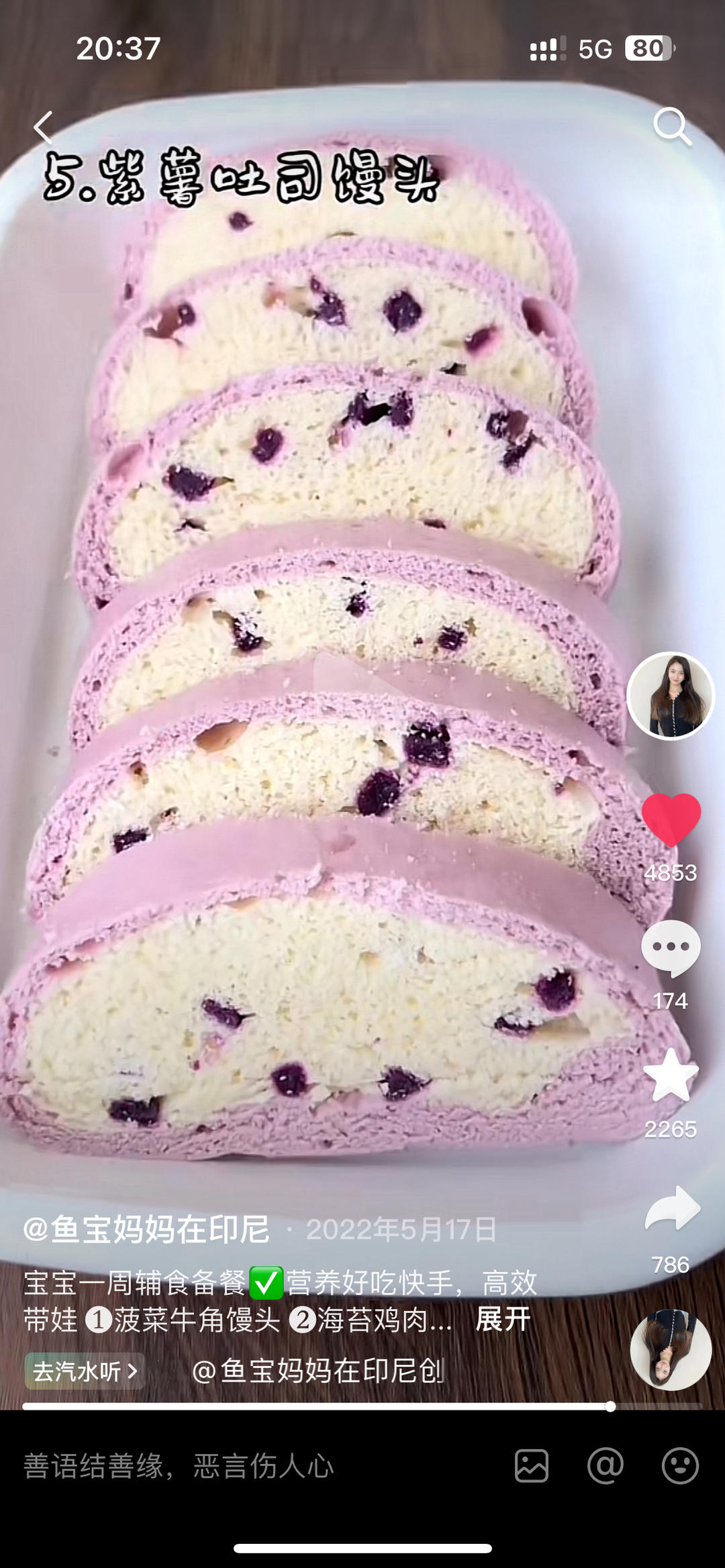The width and height of the screenshot is (725, 1568).
Task: Tap the comment field 善语结善缘
Action: point(179,1466)
